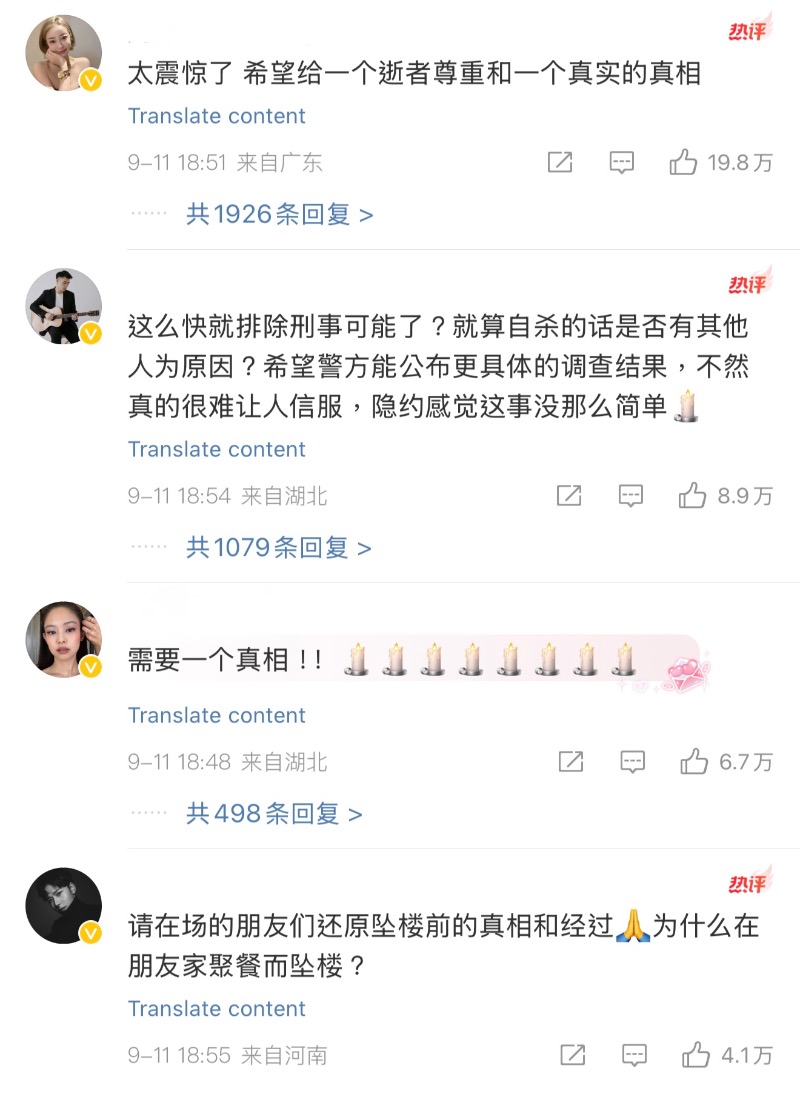Repost the 18:51 comment from 广东
The height and width of the screenshot is (1094, 800).
560,162
